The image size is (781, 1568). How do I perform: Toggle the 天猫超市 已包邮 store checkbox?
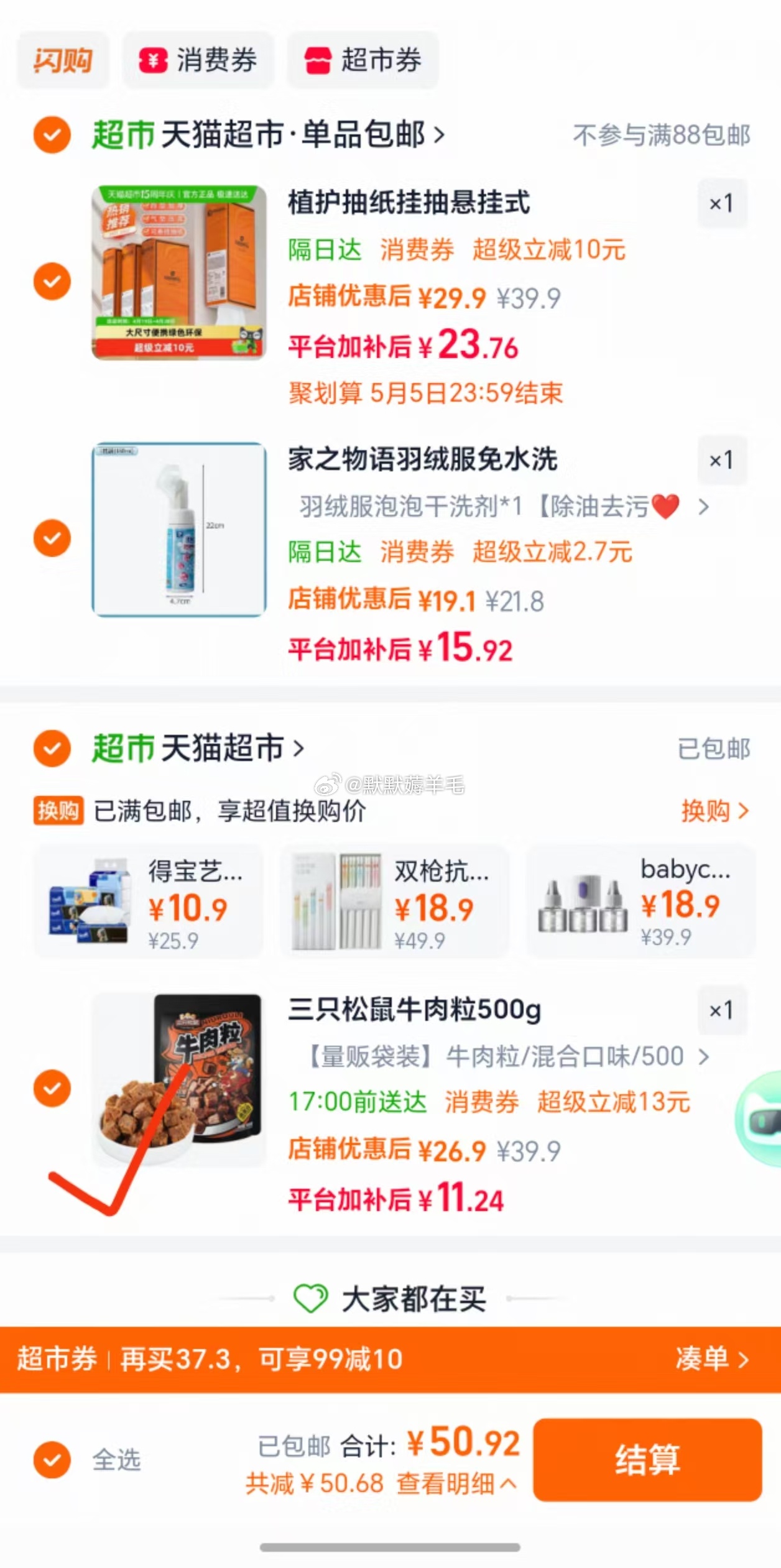pos(52,748)
